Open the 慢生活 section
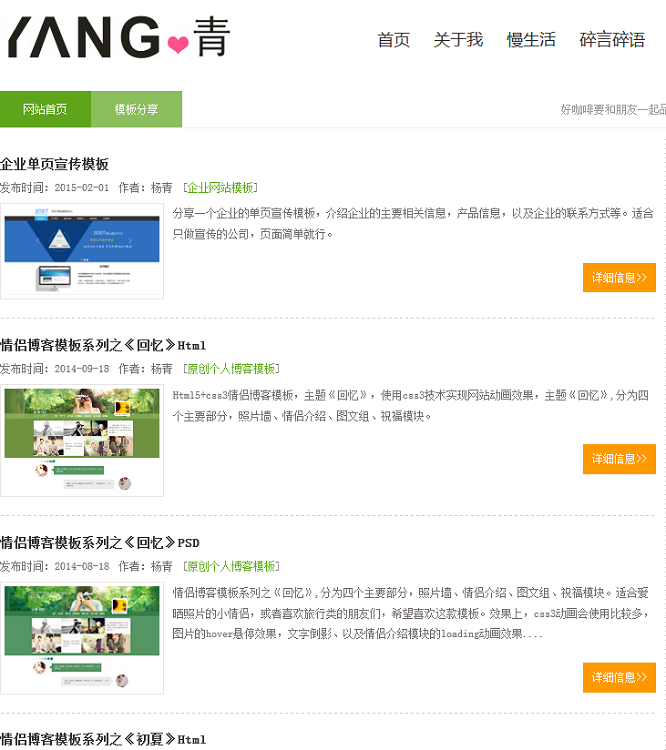 [x=531, y=40]
